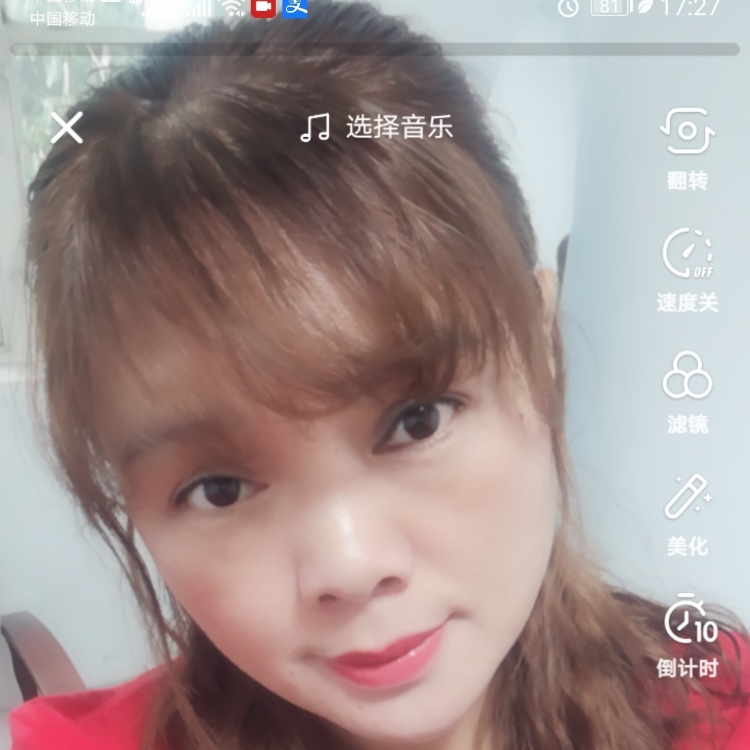Image resolution: width=750 pixels, height=750 pixels.
Task: Close the camera recording screen
Action: pyautogui.click(x=67, y=128)
